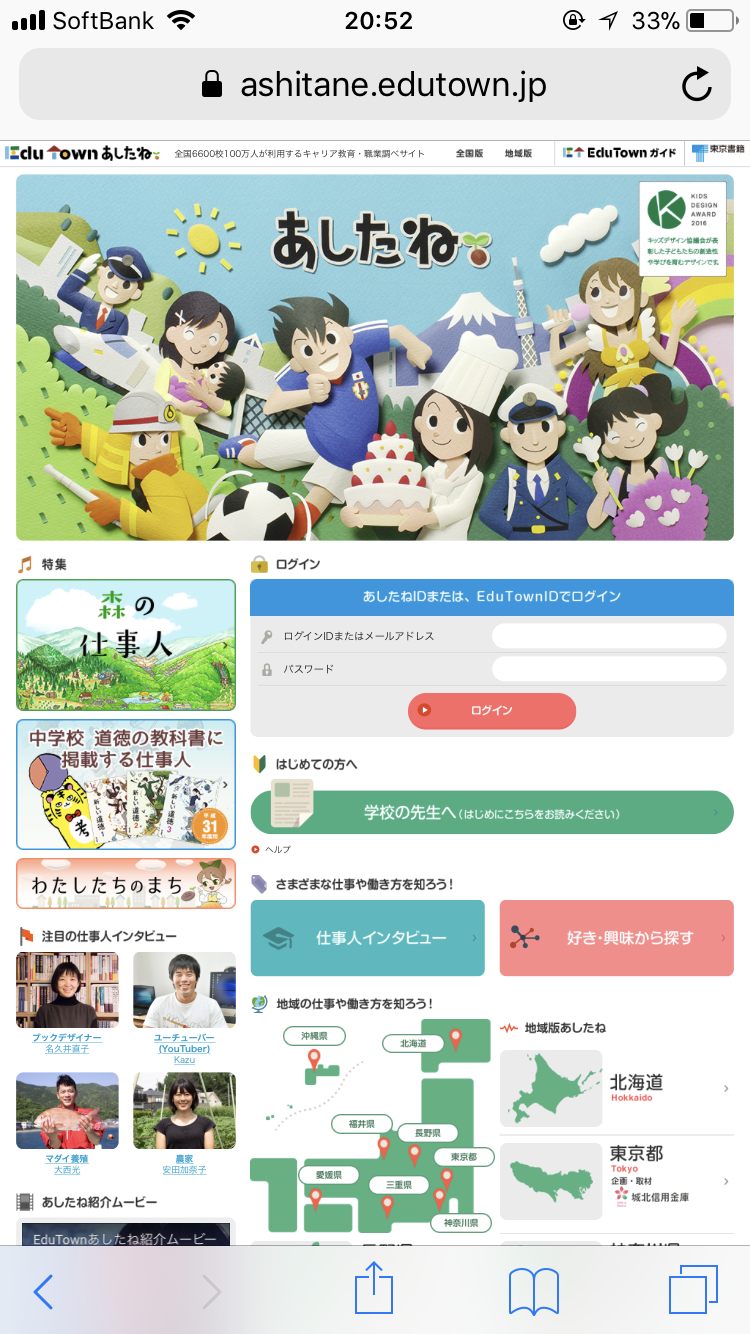Open the 中学校 道徳の教科書 banner
750x1334 pixels.
[126, 783]
